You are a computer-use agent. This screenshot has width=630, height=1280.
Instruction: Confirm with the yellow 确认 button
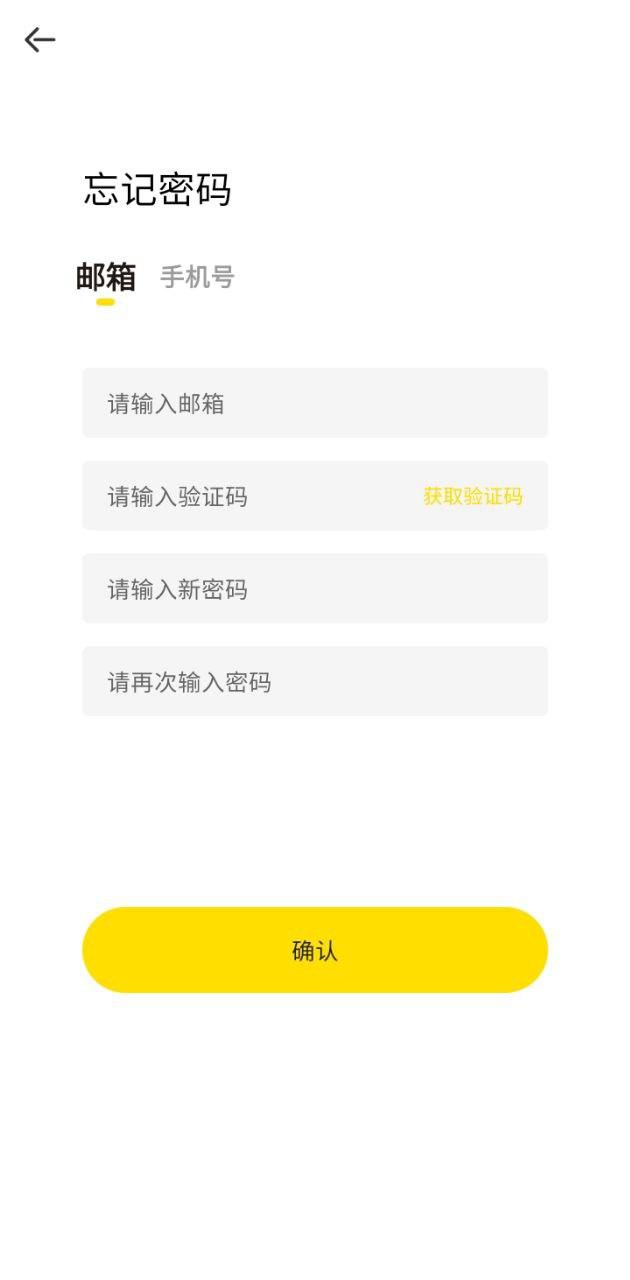314,950
